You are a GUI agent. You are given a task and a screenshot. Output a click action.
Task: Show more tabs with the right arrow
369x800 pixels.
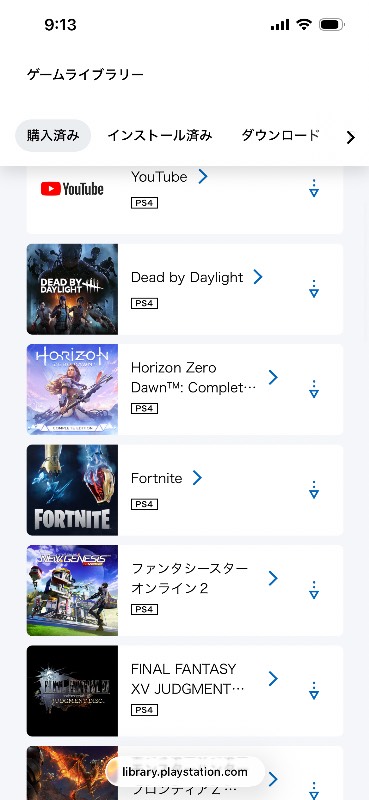[350, 137]
